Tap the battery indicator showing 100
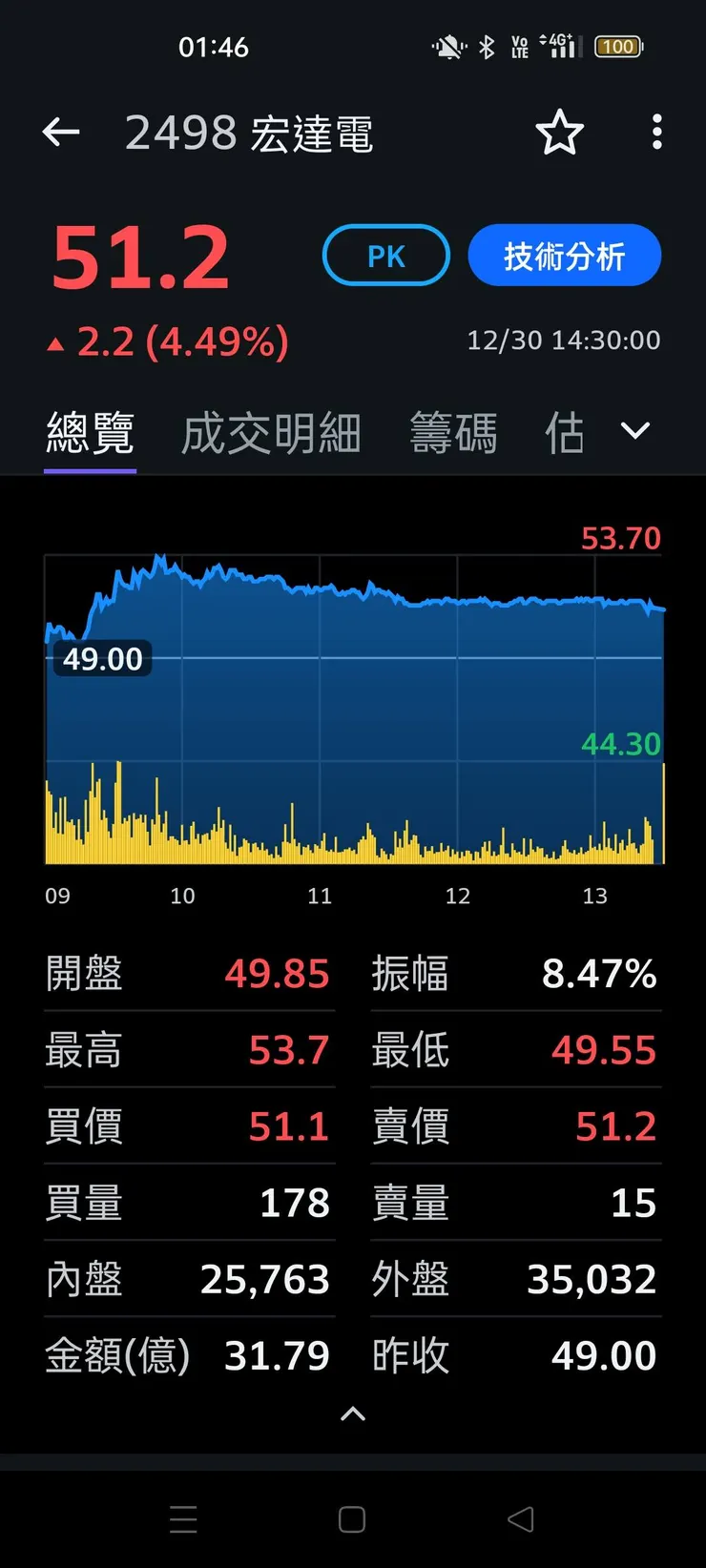The image size is (706, 1568). pyautogui.click(x=617, y=46)
